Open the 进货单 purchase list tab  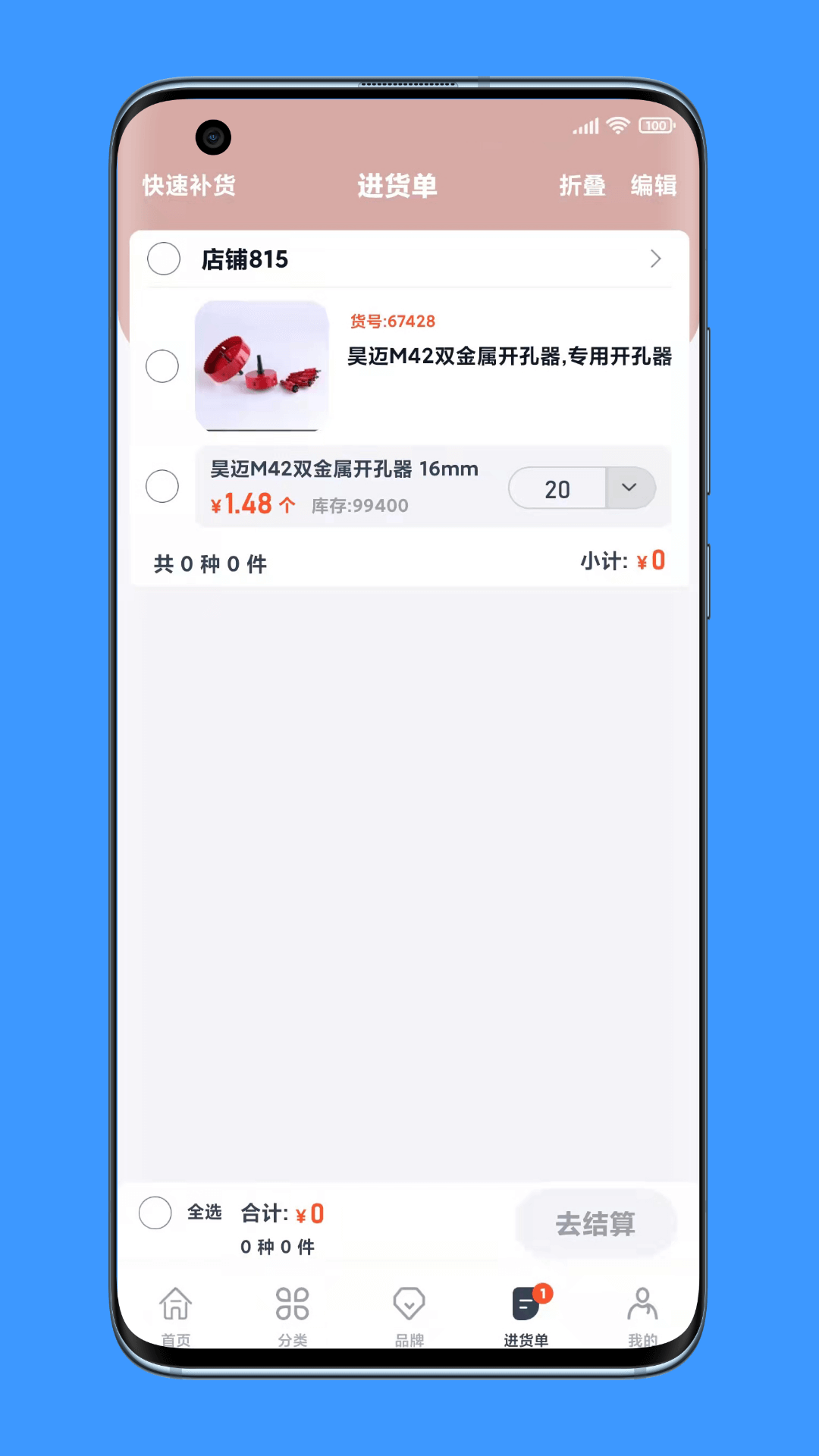pyautogui.click(x=526, y=1316)
